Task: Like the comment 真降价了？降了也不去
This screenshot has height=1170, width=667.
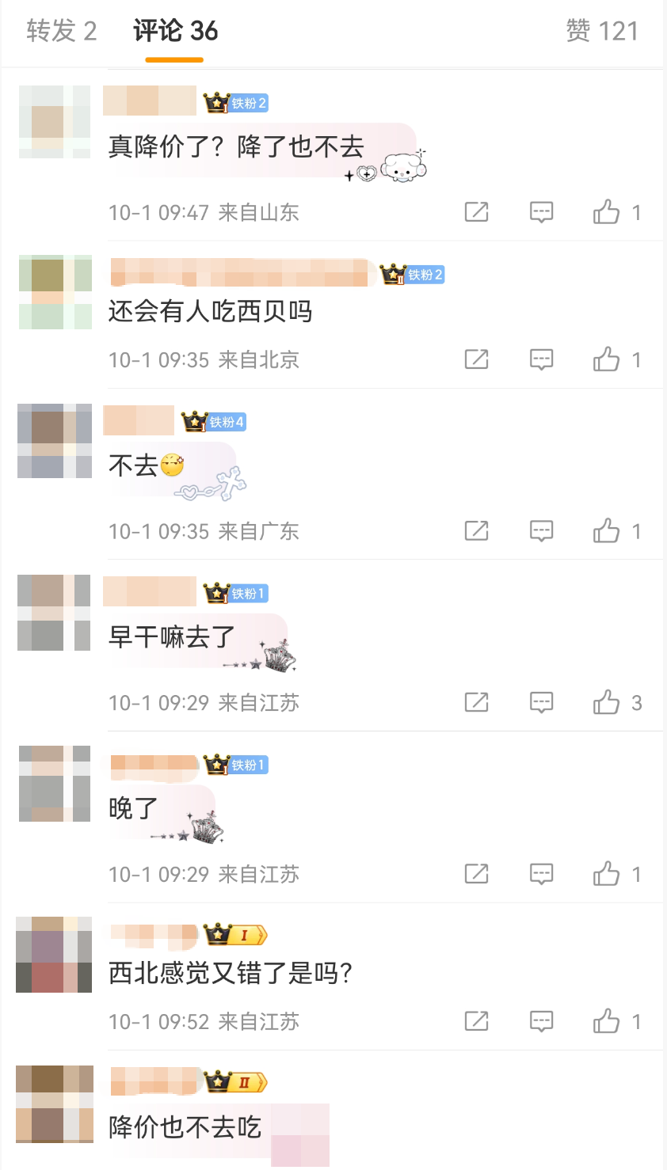Action: click(x=607, y=212)
